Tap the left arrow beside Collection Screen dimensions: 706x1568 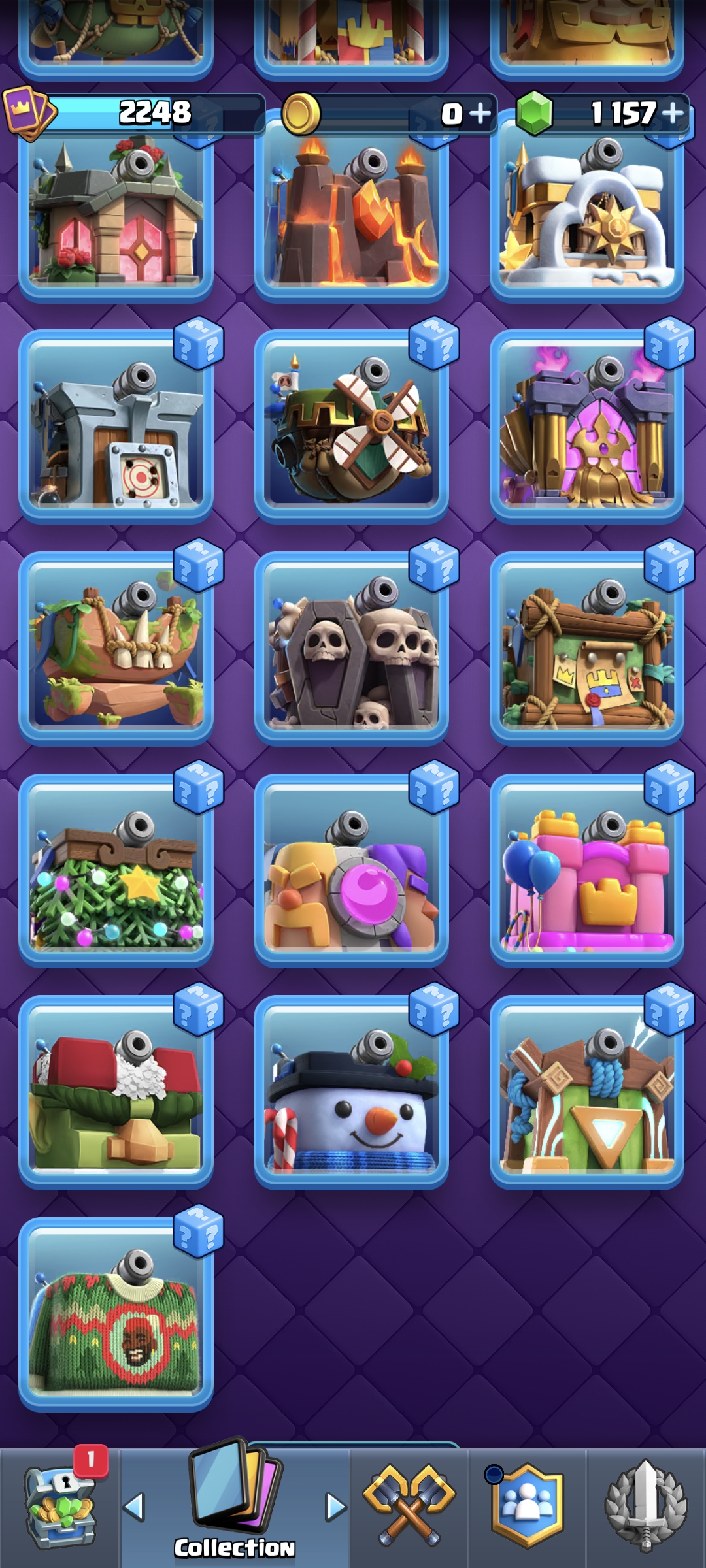coord(134,1507)
